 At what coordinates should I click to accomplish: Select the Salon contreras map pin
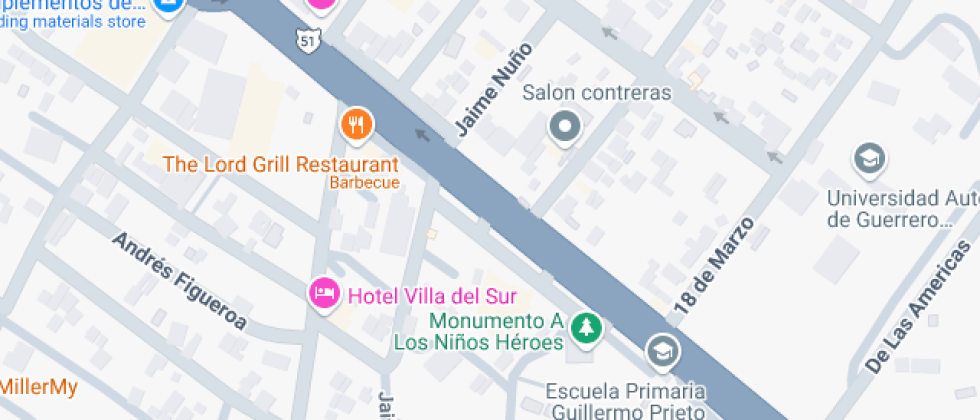pyautogui.click(x=565, y=128)
